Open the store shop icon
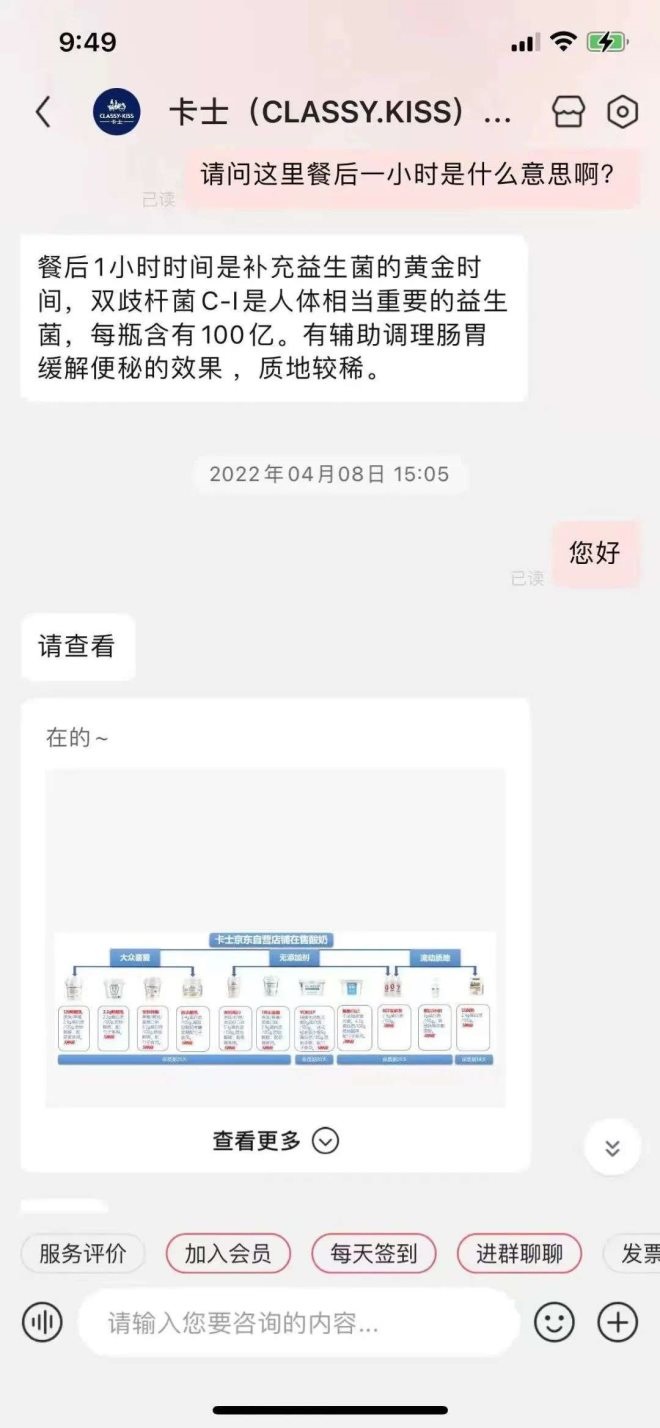The width and height of the screenshot is (660, 1428). [x=568, y=112]
